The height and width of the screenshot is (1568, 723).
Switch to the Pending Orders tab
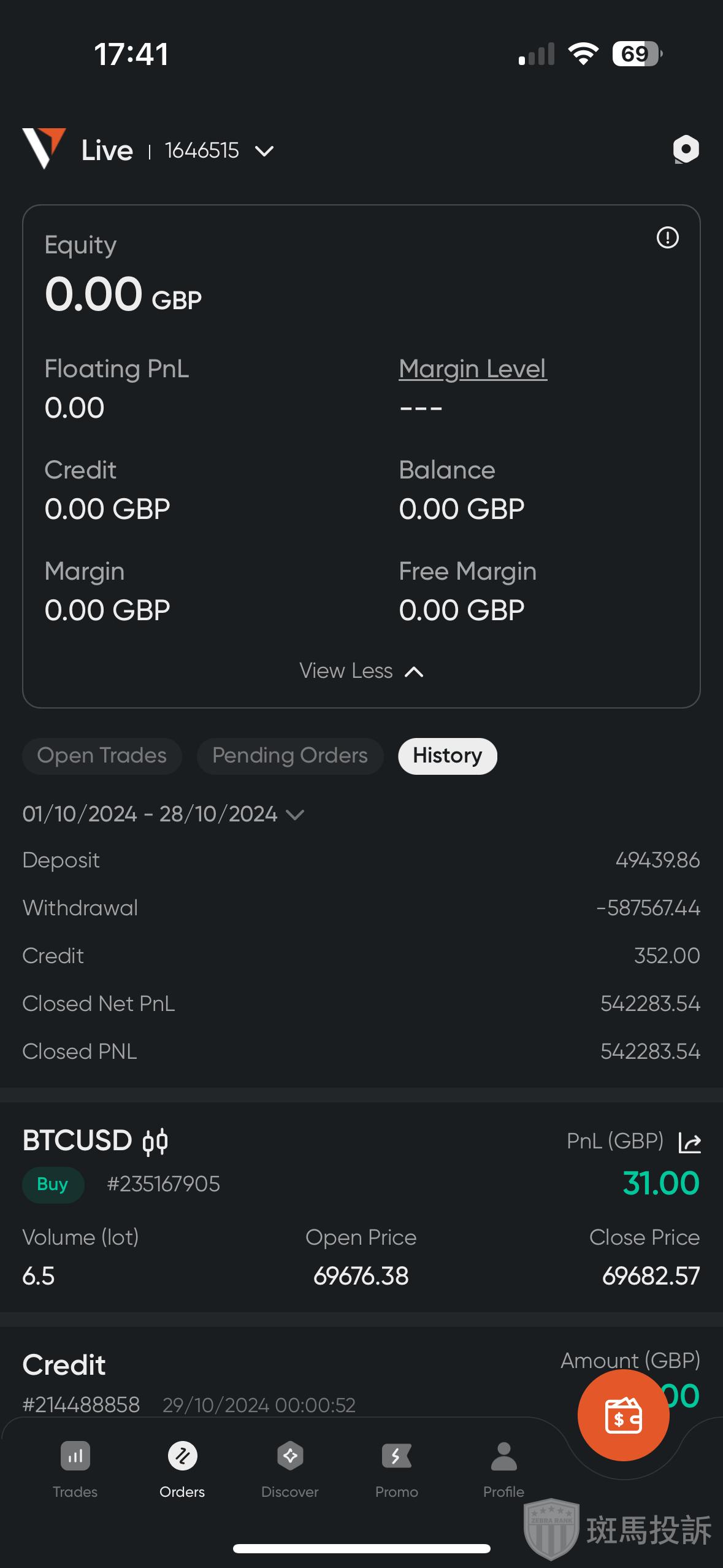pyautogui.click(x=290, y=756)
